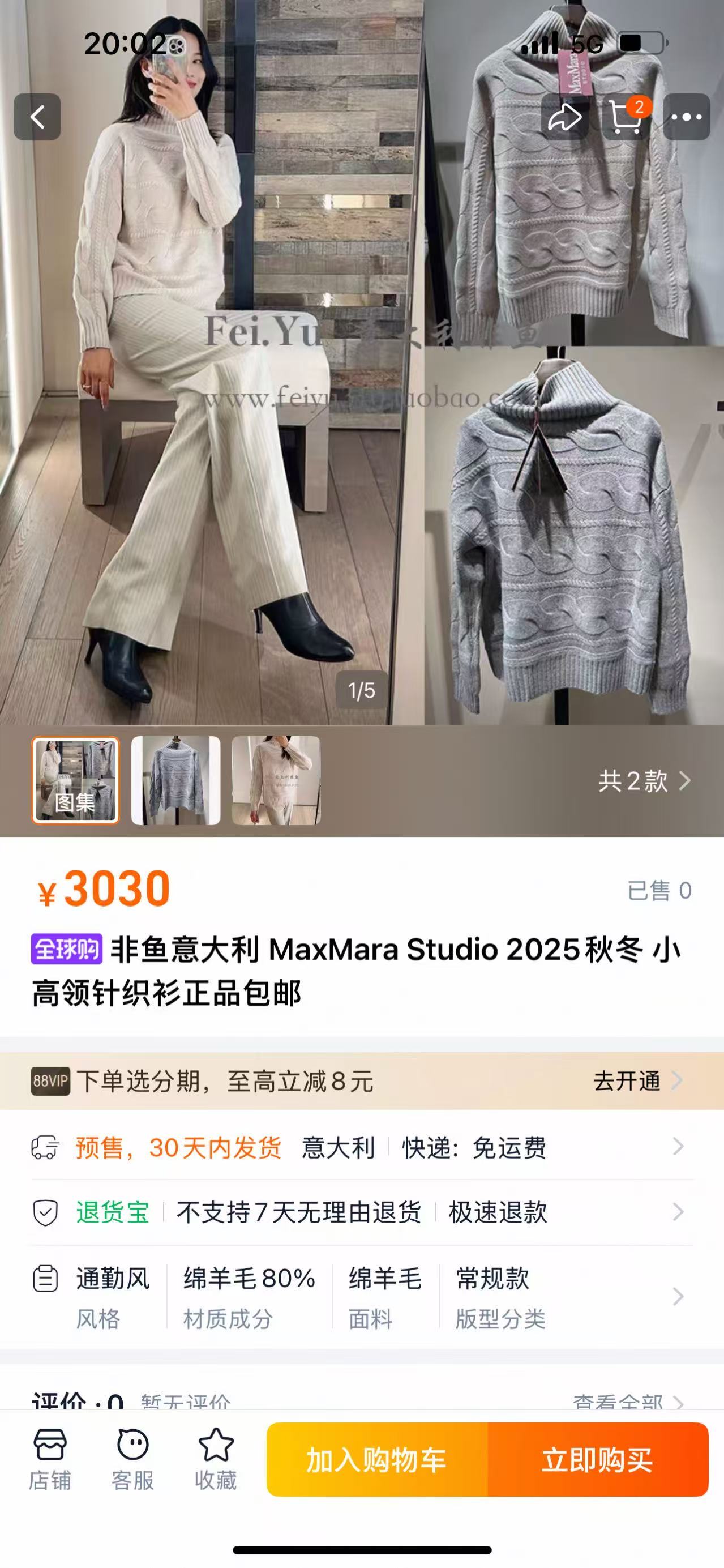Tap 加入购物车 to add to cart
Screen dimensions: 724x1568
pyautogui.click(x=377, y=1460)
